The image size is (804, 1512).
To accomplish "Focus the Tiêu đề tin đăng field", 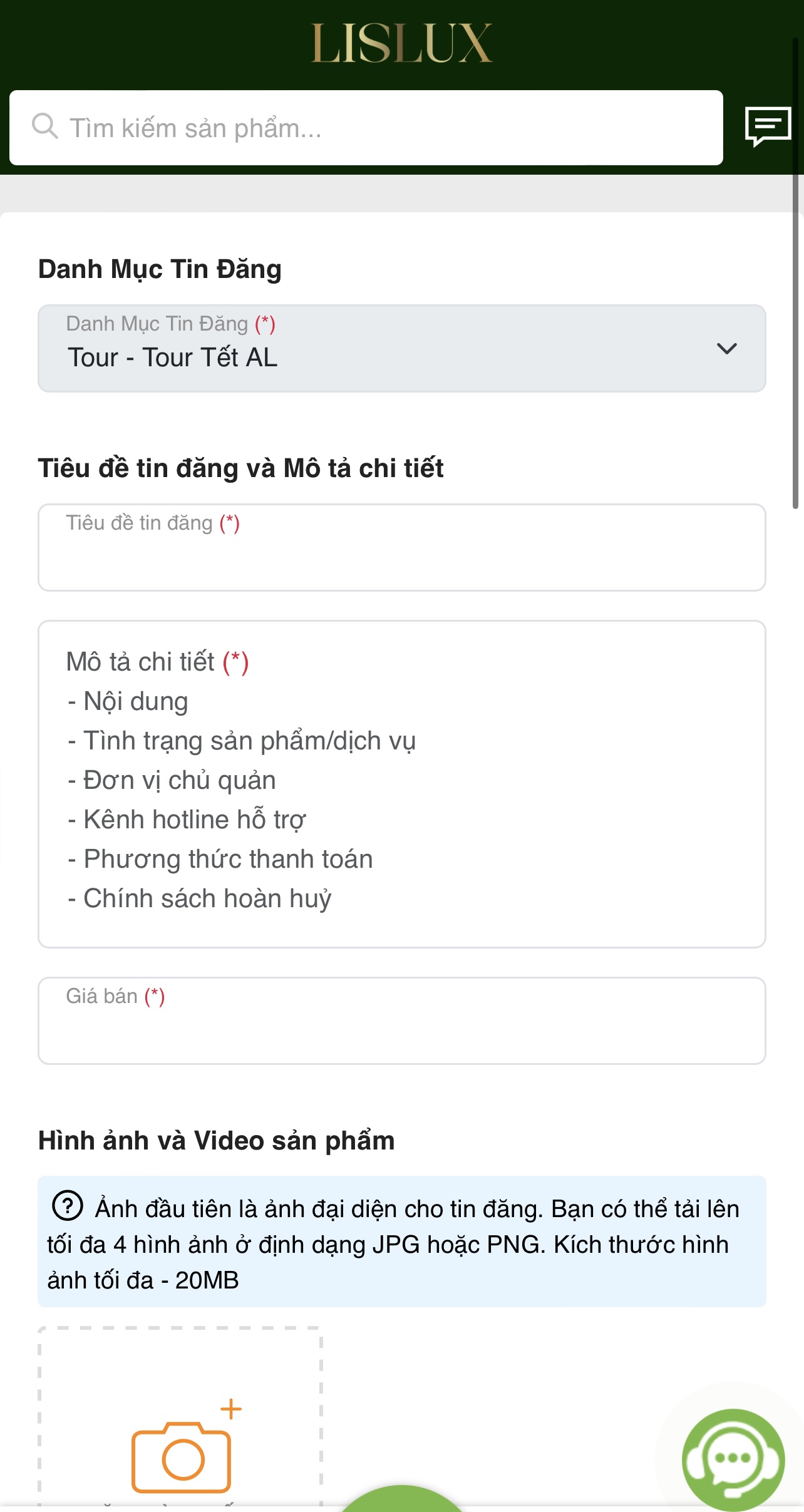I will click(401, 548).
